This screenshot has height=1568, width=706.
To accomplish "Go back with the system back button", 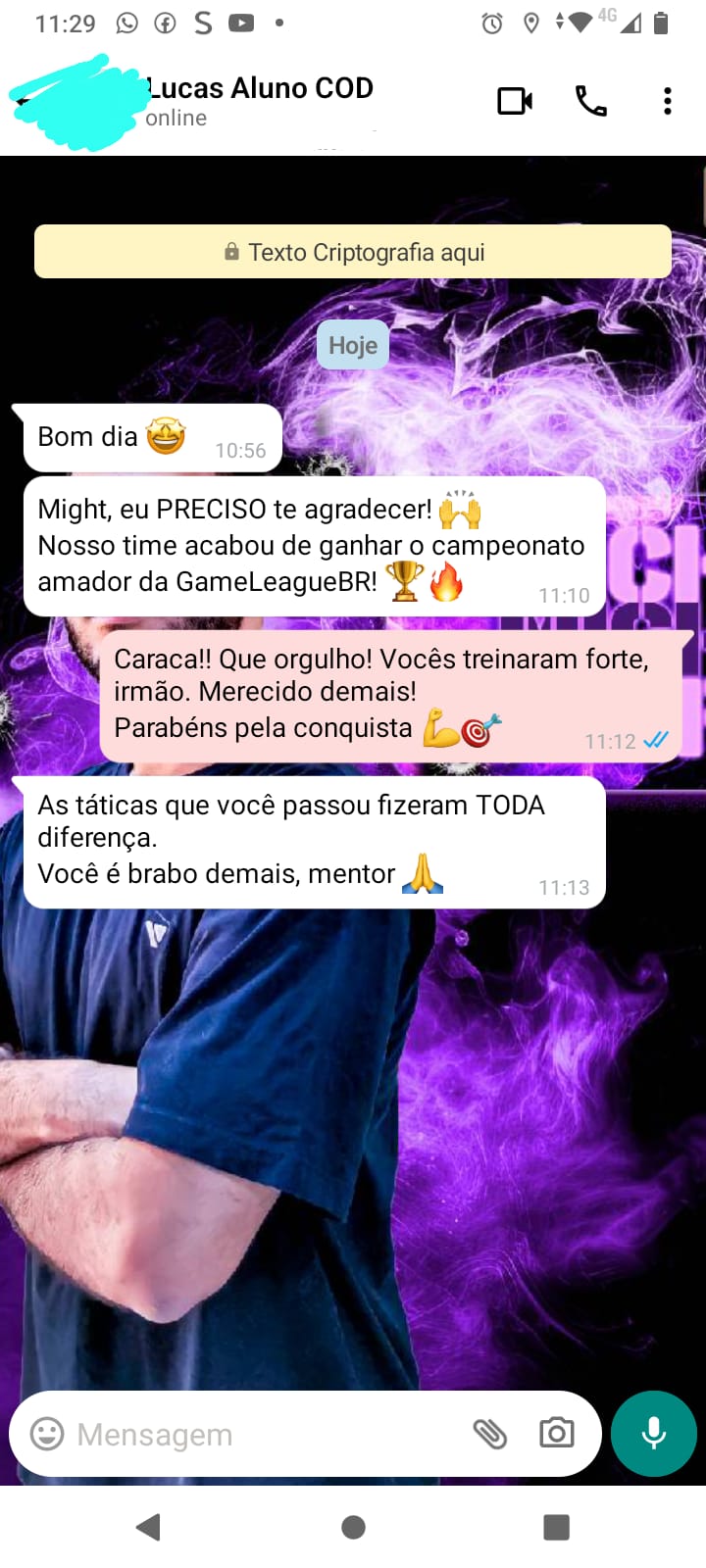I will (148, 1526).
